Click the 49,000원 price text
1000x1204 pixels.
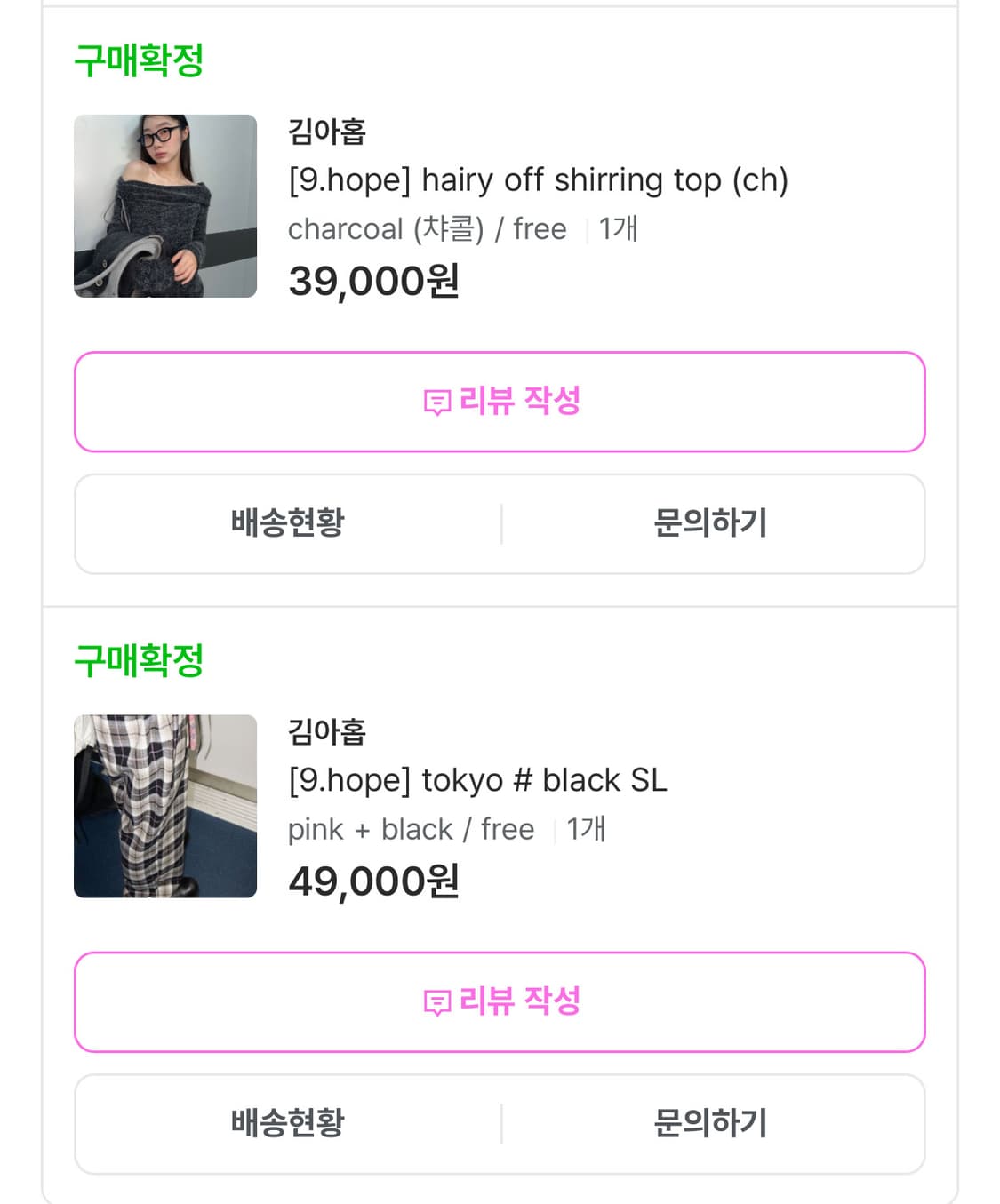click(373, 881)
